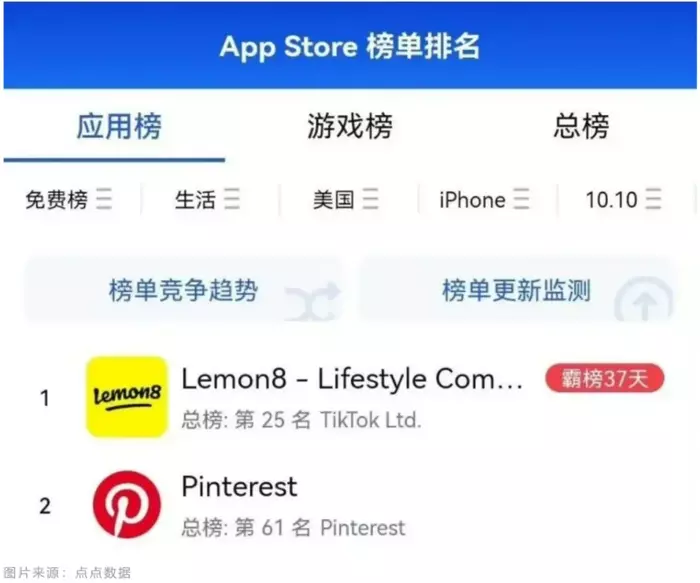
Task: Switch to the 总榜 tab
Action: tap(581, 127)
